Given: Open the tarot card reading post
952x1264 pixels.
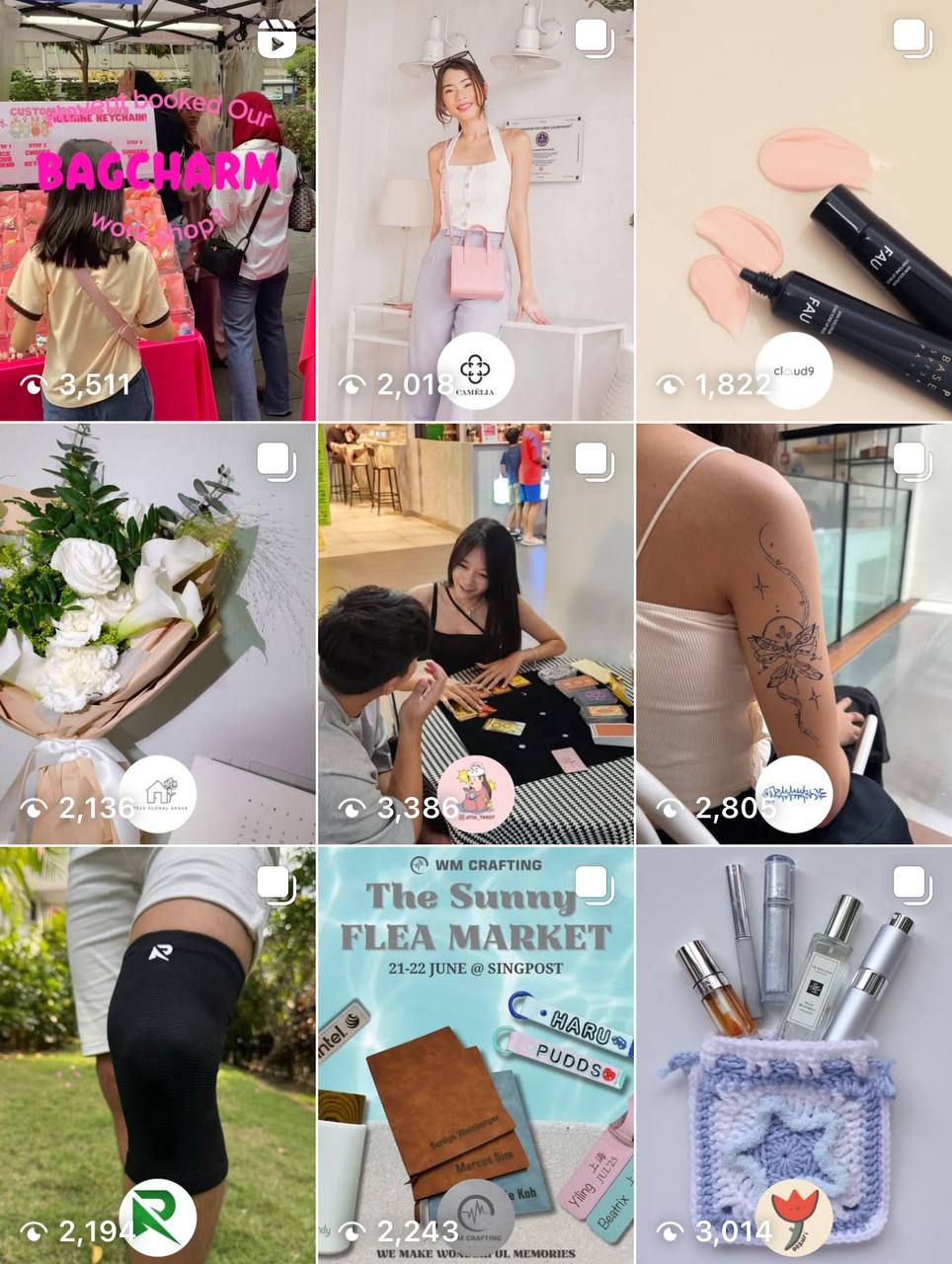Looking at the screenshot, I should coord(475,633).
